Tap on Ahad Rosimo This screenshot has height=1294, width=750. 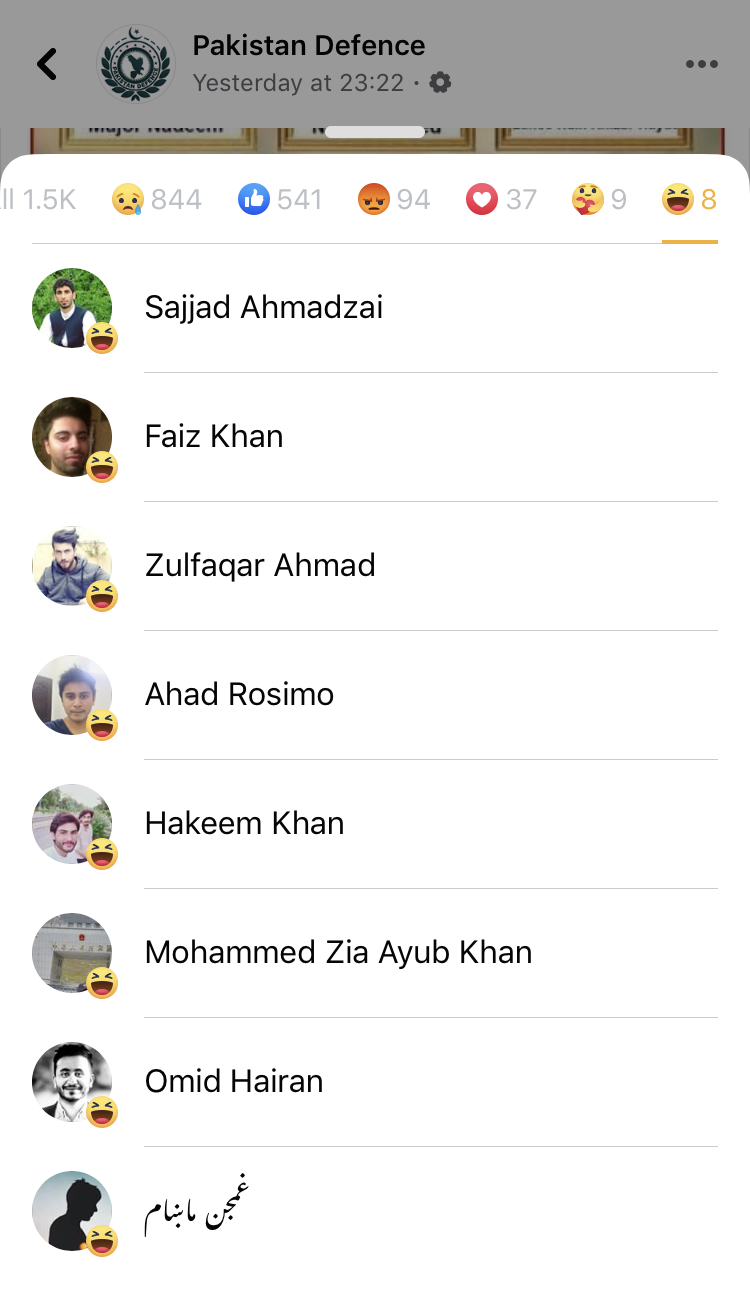coord(375,695)
